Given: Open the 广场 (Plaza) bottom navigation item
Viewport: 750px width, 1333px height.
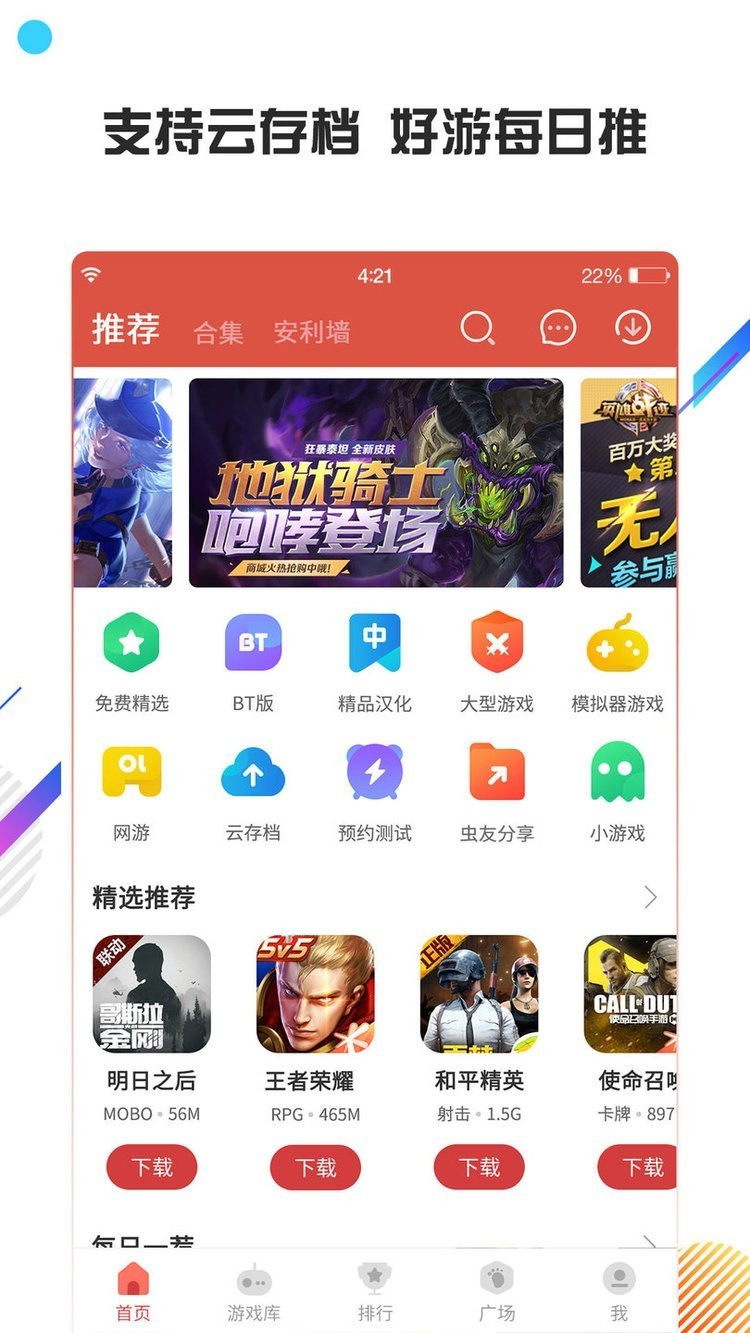Looking at the screenshot, I should [x=497, y=1290].
